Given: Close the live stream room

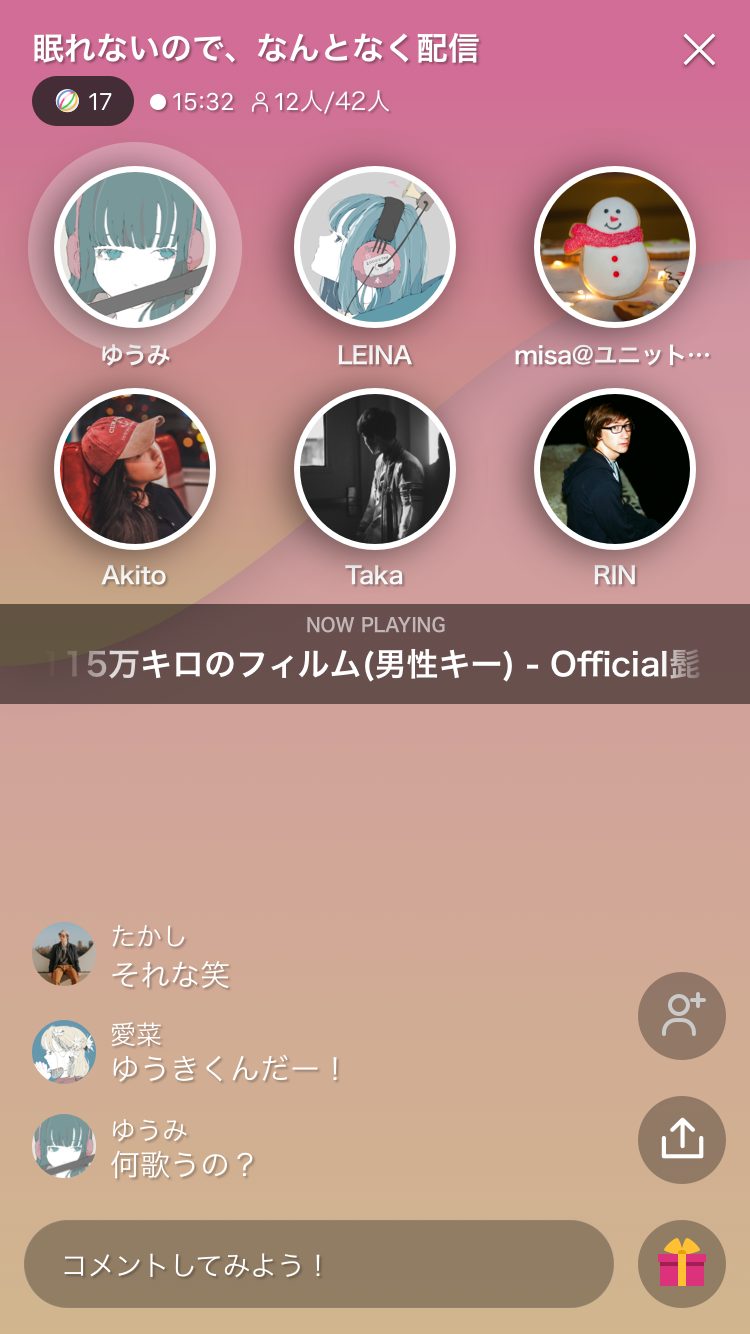Looking at the screenshot, I should point(699,49).
